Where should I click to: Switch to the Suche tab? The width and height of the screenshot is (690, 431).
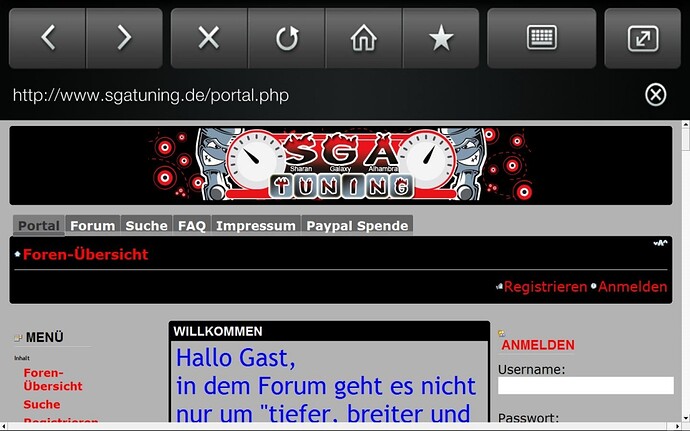click(x=146, y=226)
